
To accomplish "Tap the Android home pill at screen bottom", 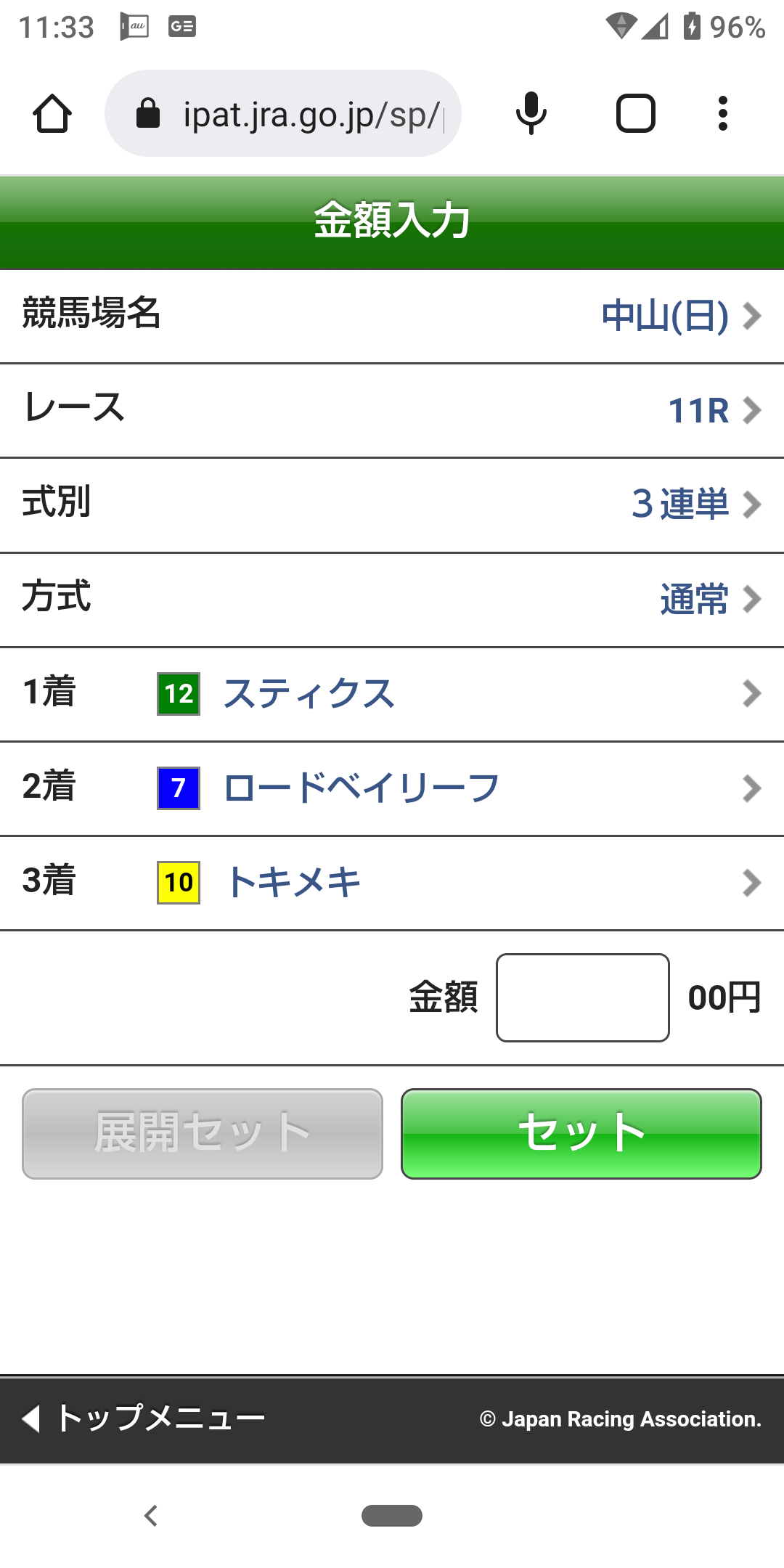I will pyautogui.click(x=392, y=1515).
